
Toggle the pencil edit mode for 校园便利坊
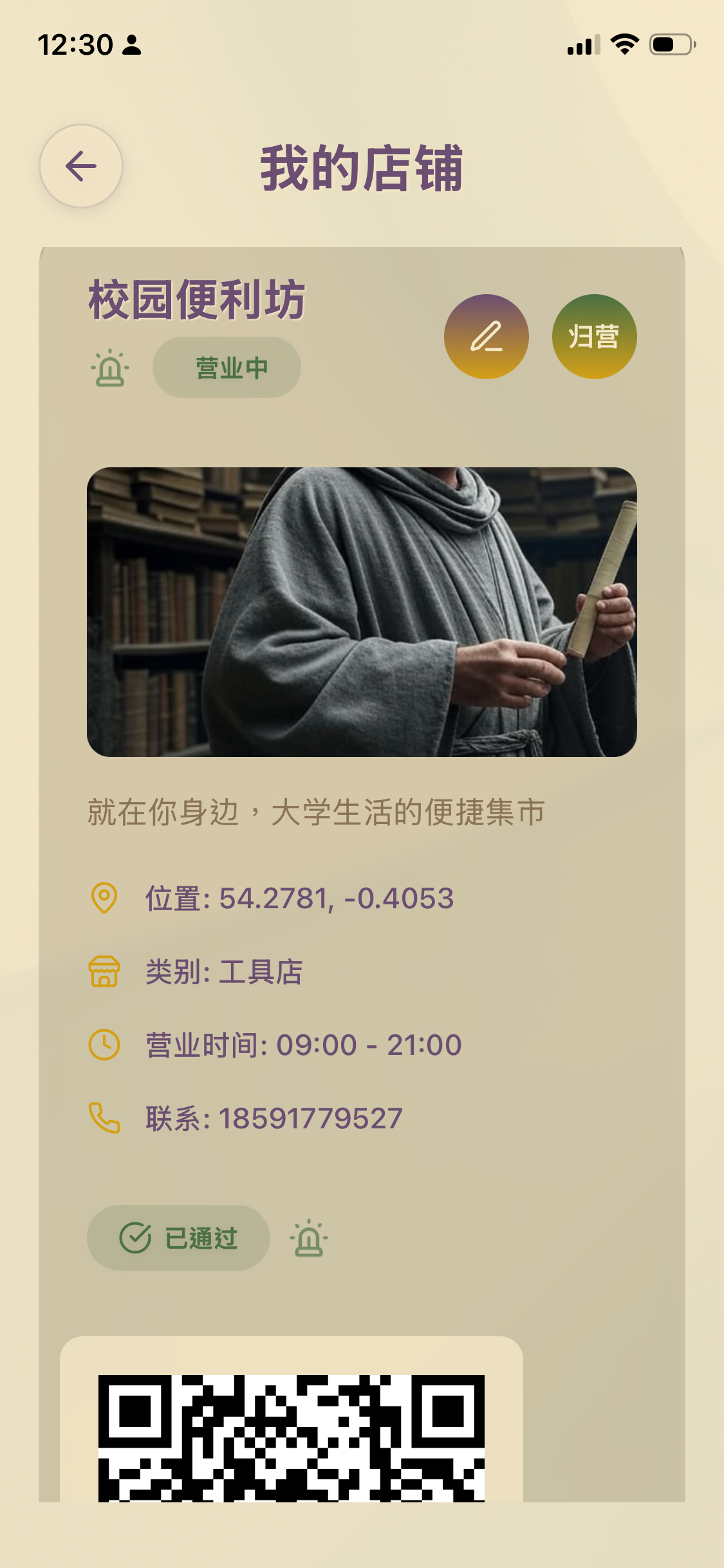click(486, 337)
